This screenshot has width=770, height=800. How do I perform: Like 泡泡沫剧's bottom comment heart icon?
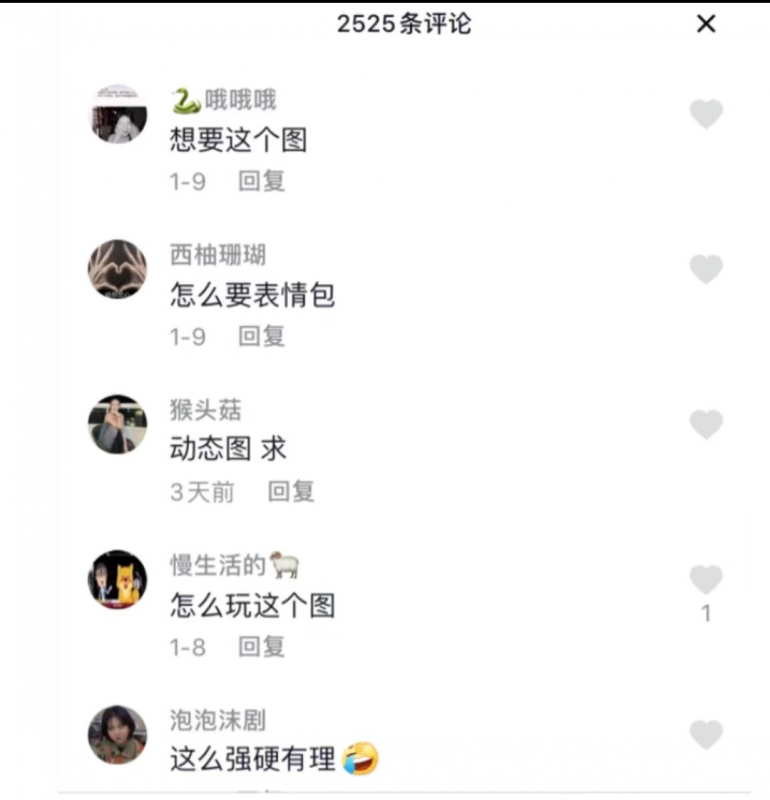point(707,735)
